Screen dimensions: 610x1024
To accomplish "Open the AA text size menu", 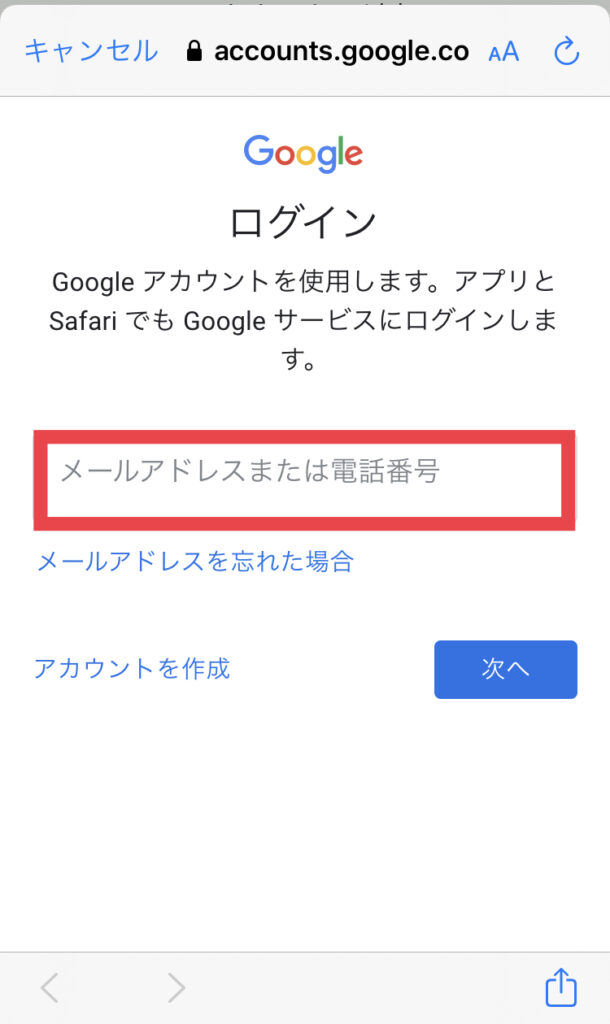I will (x=504, y=52).
